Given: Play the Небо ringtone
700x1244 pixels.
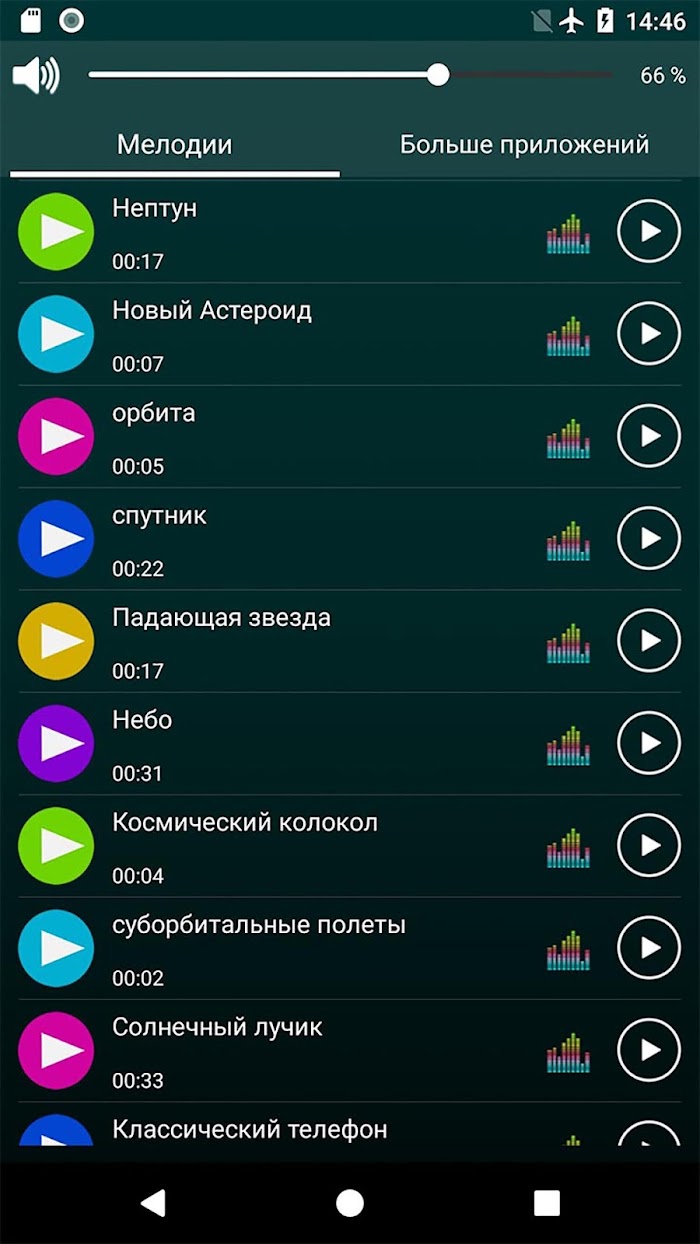Looking at the screenshot, I should point(56,744).
